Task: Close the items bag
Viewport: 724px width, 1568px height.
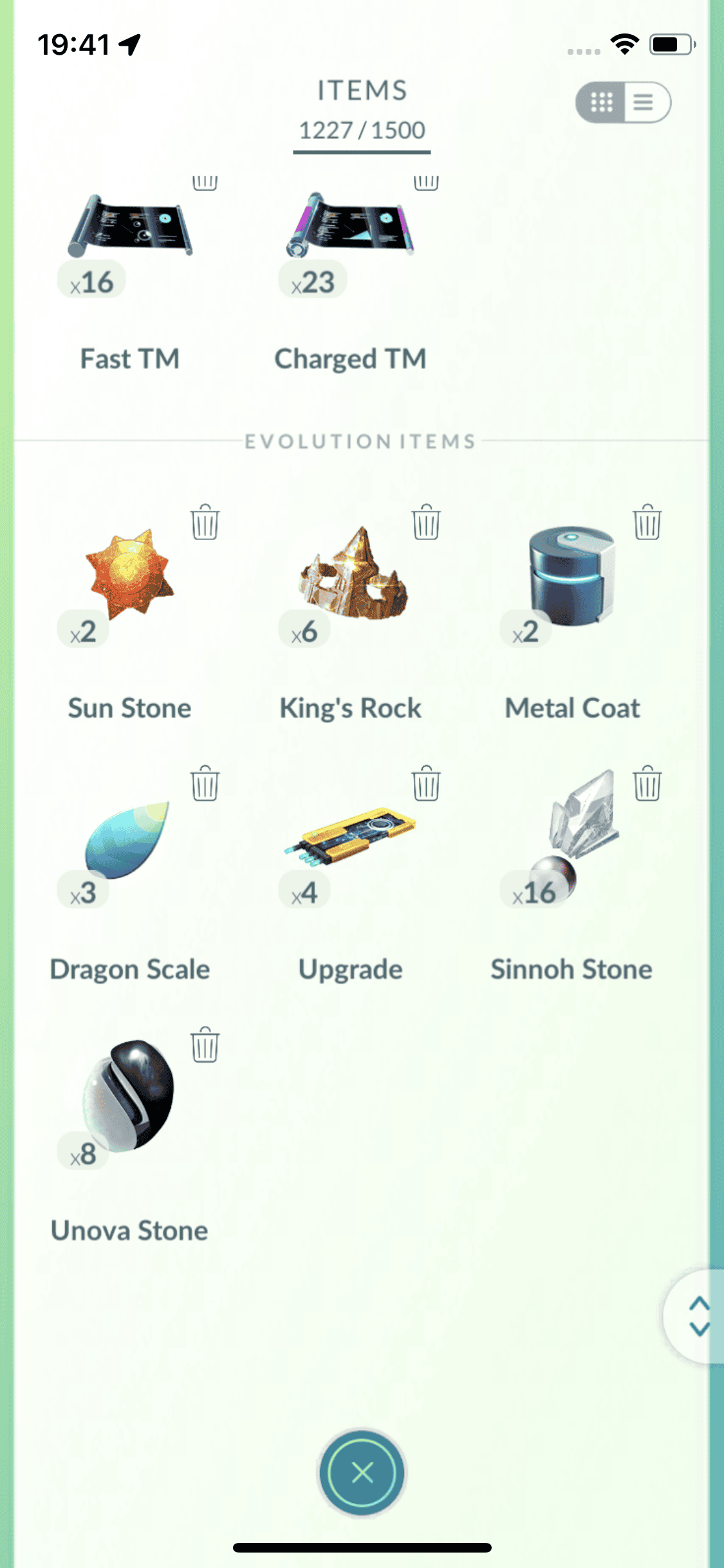Action: tap(362, 1472)
